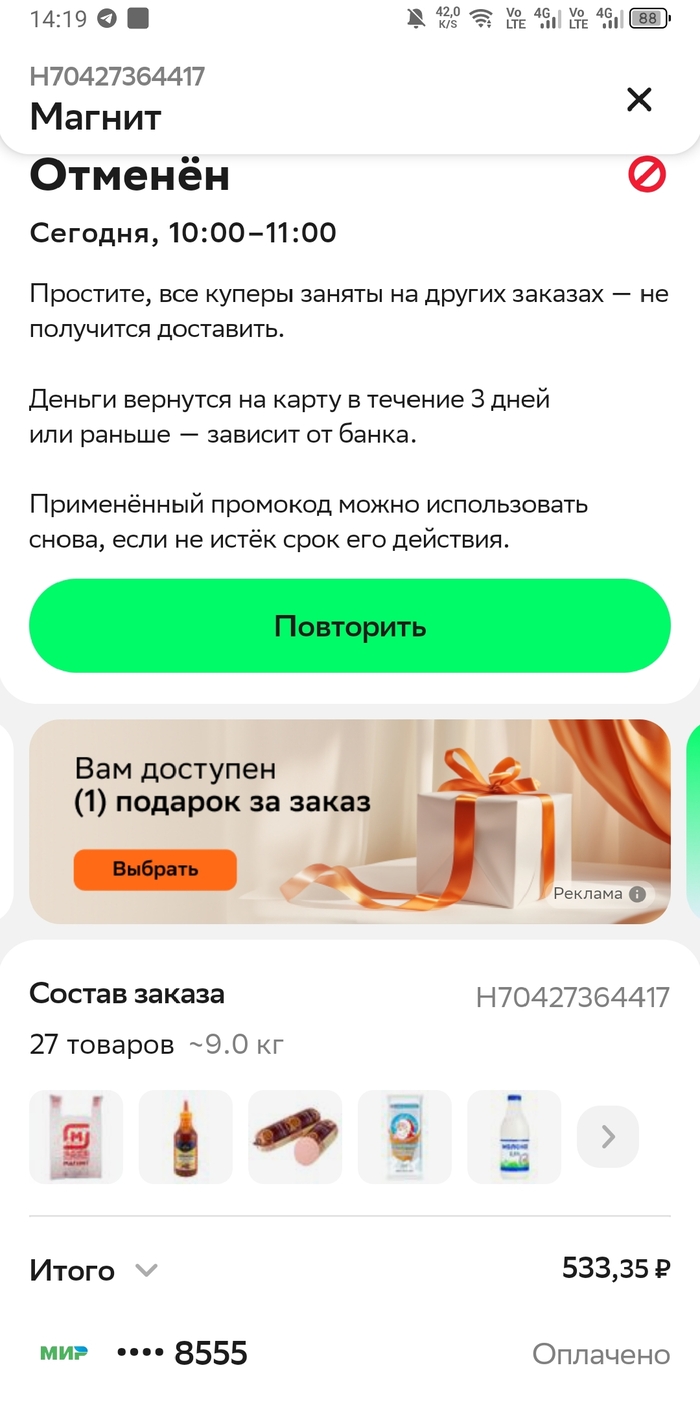Open the Магнит bag product thumbnail
This screenshot has height=1418, width=700.
[x=76, y=1137]
